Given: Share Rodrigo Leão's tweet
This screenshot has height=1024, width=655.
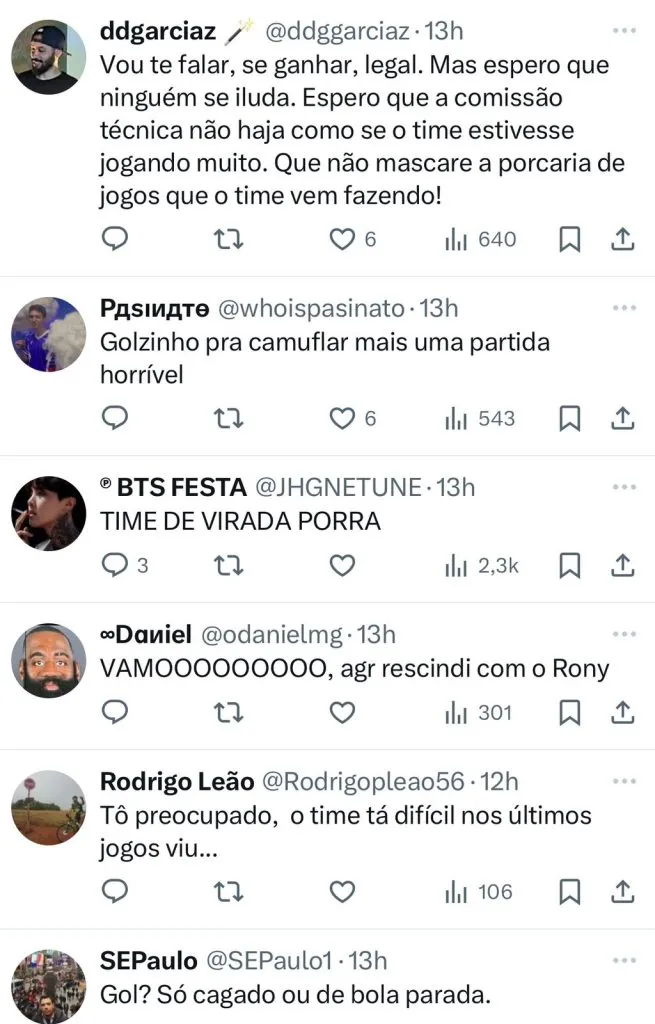Looking at the screenshot, I should (x=621, y=891).
